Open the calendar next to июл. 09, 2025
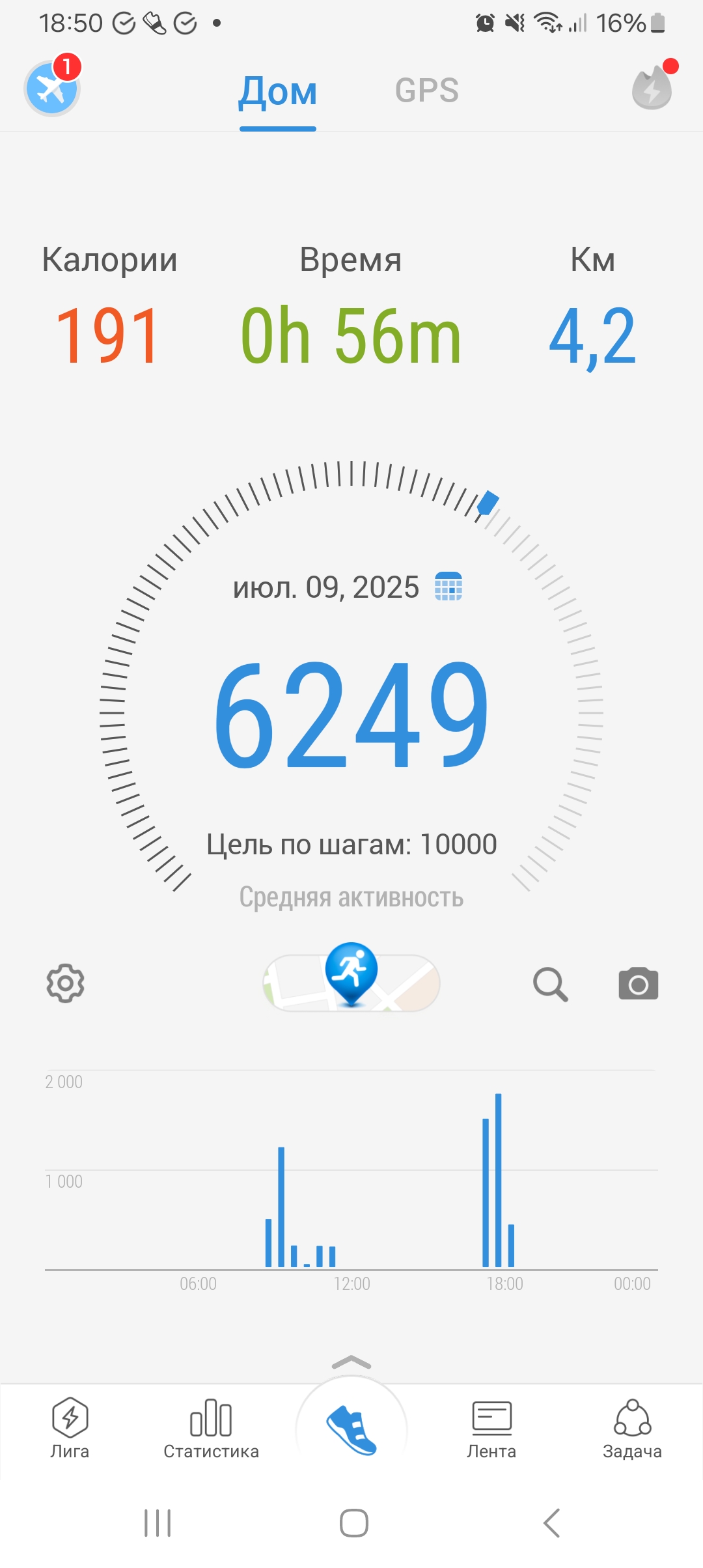 pos(448,586)
